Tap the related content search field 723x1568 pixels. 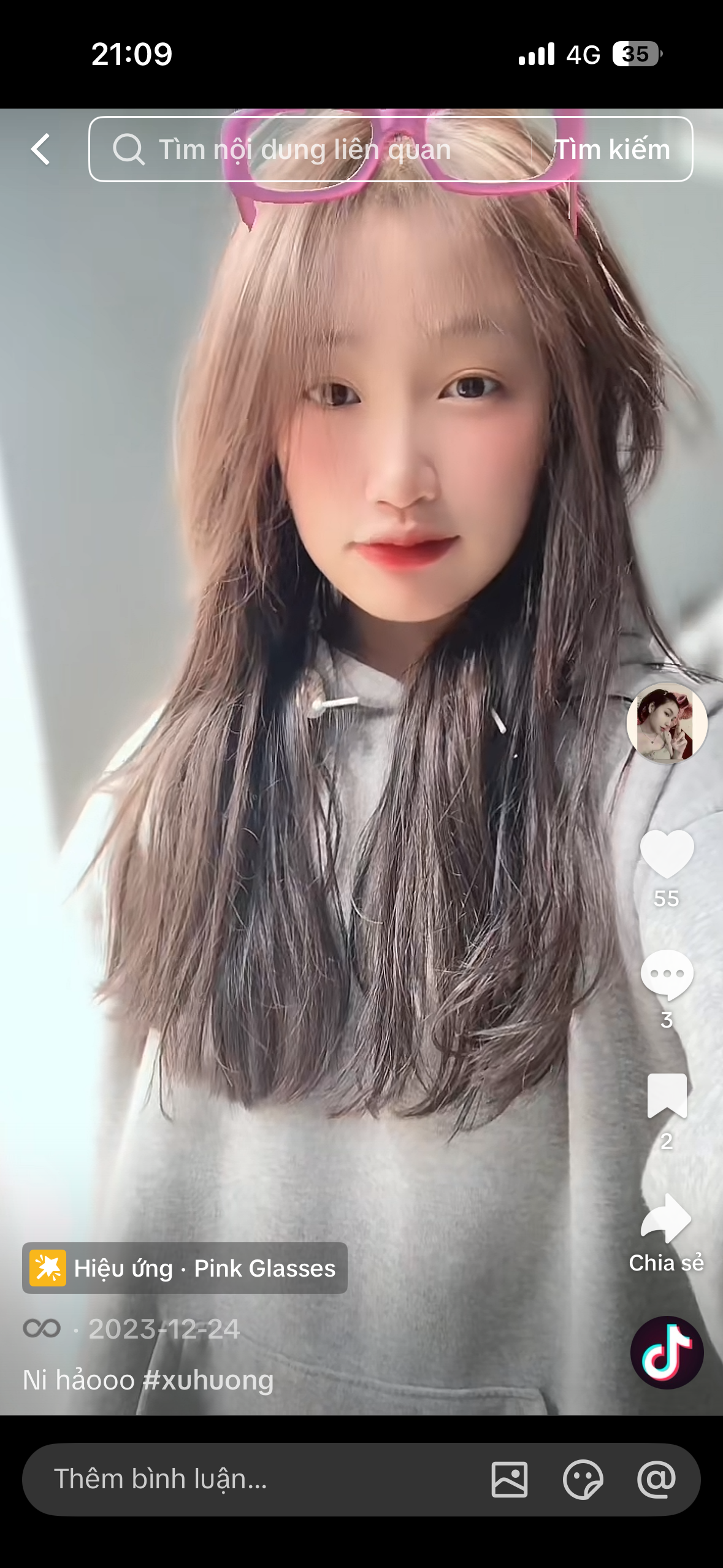pos(307,149)
